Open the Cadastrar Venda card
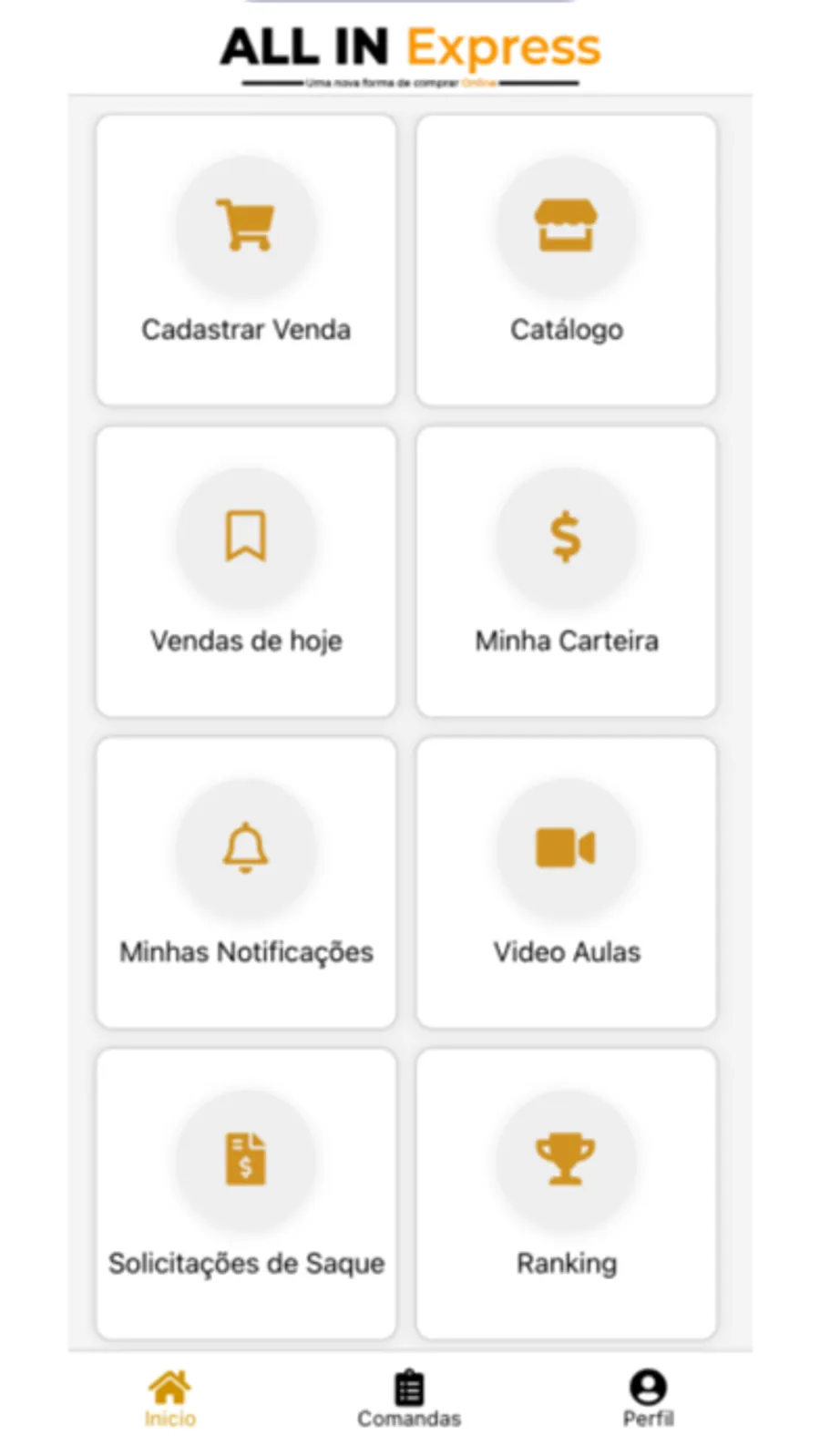Viewport: 820px width, 1456px height. coord(246,260)
